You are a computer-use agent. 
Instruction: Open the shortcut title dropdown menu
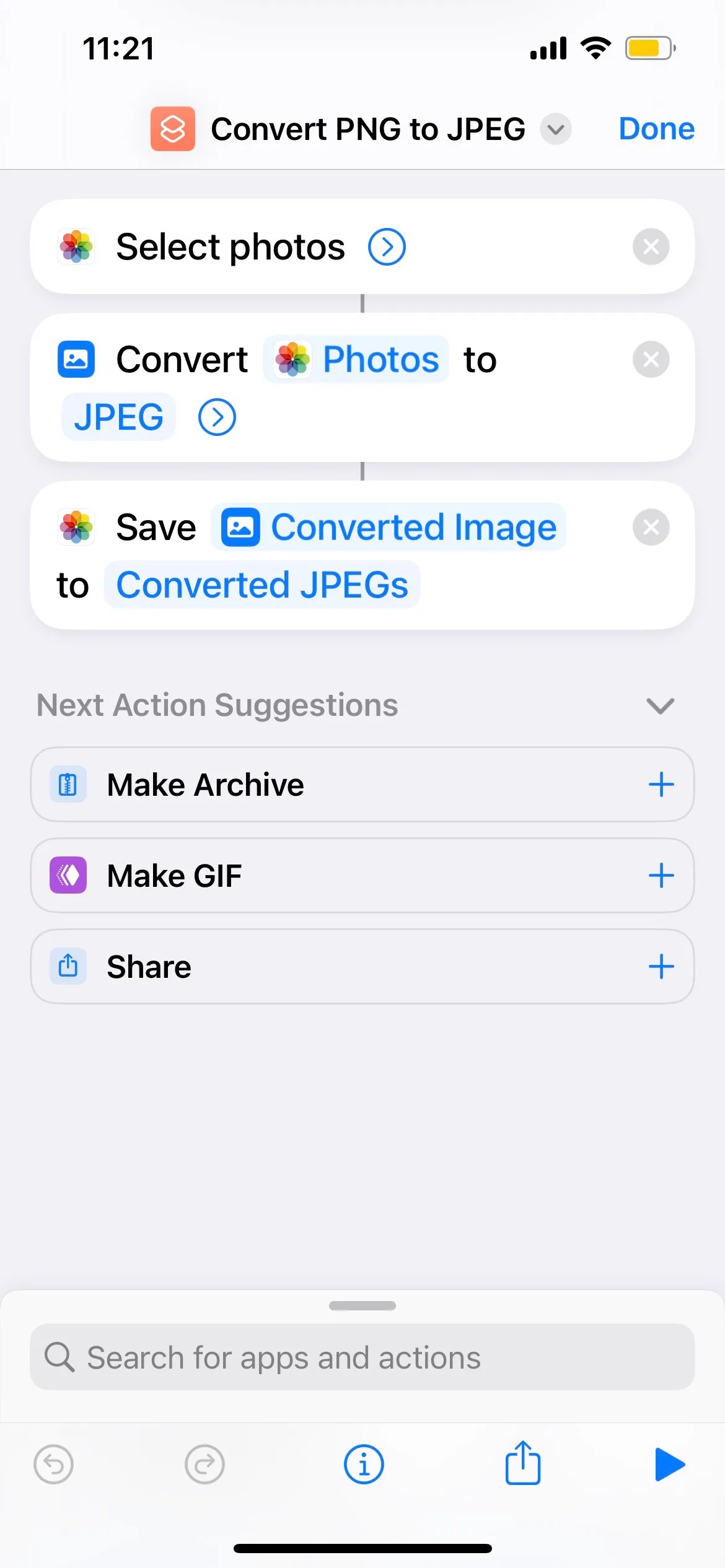point(555,130)
